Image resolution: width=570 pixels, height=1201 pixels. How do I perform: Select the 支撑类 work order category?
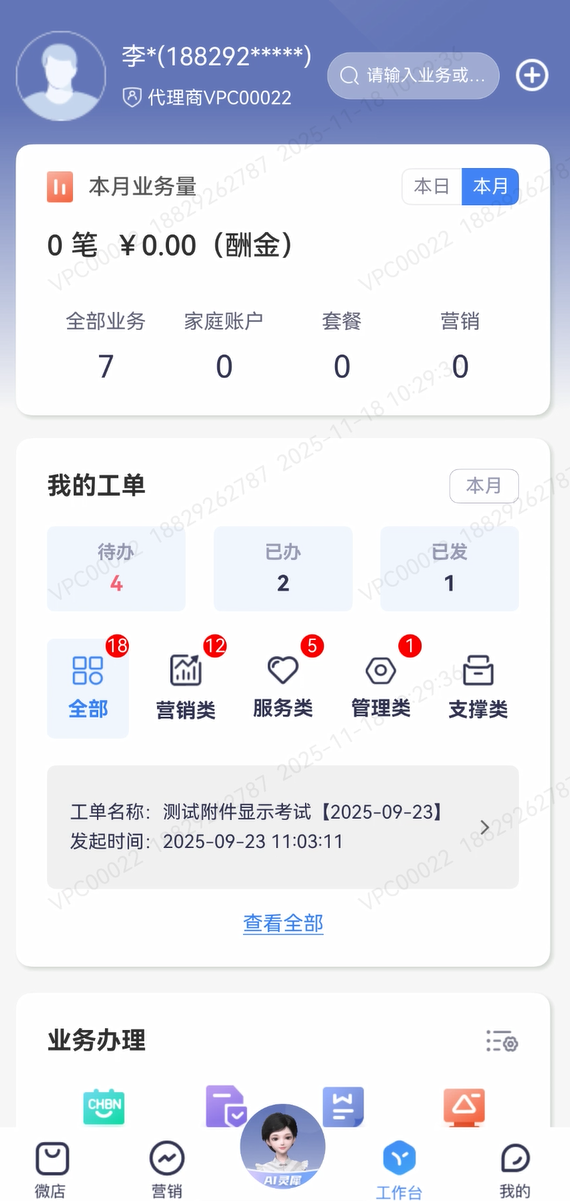(x=478, y=688)
